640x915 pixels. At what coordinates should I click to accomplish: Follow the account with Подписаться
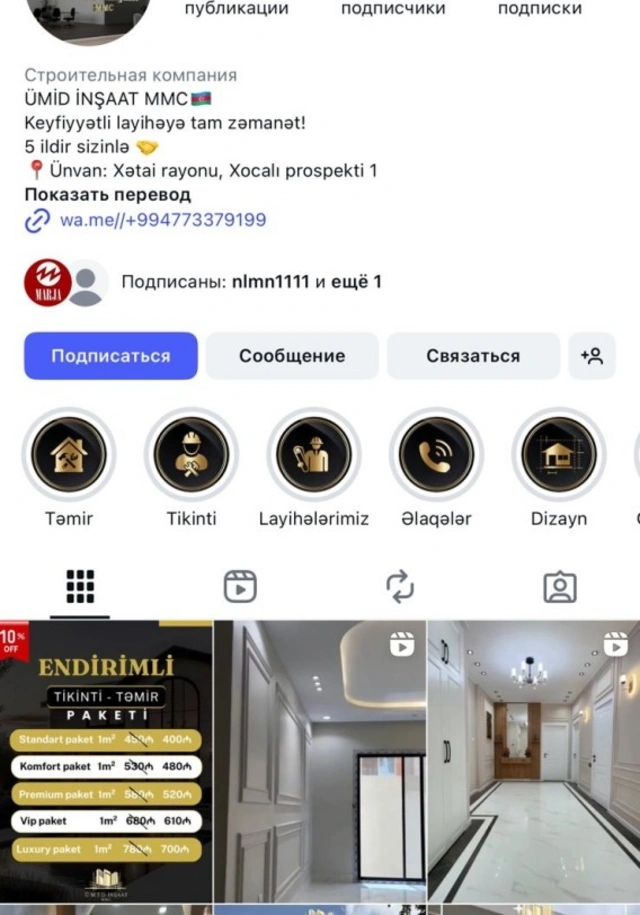111,356
